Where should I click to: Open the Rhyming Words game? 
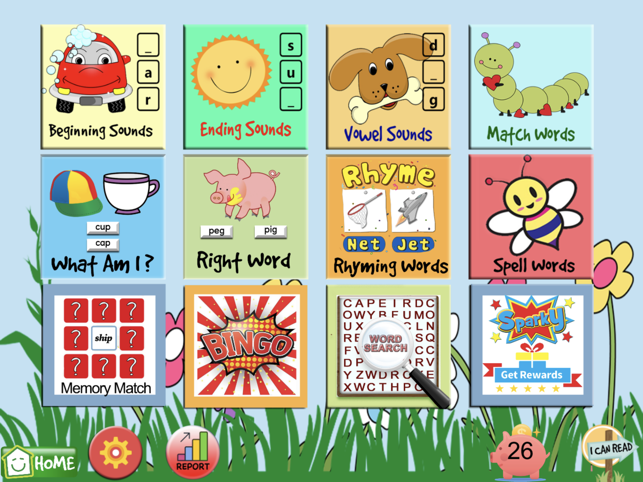(x=388, y=216)
